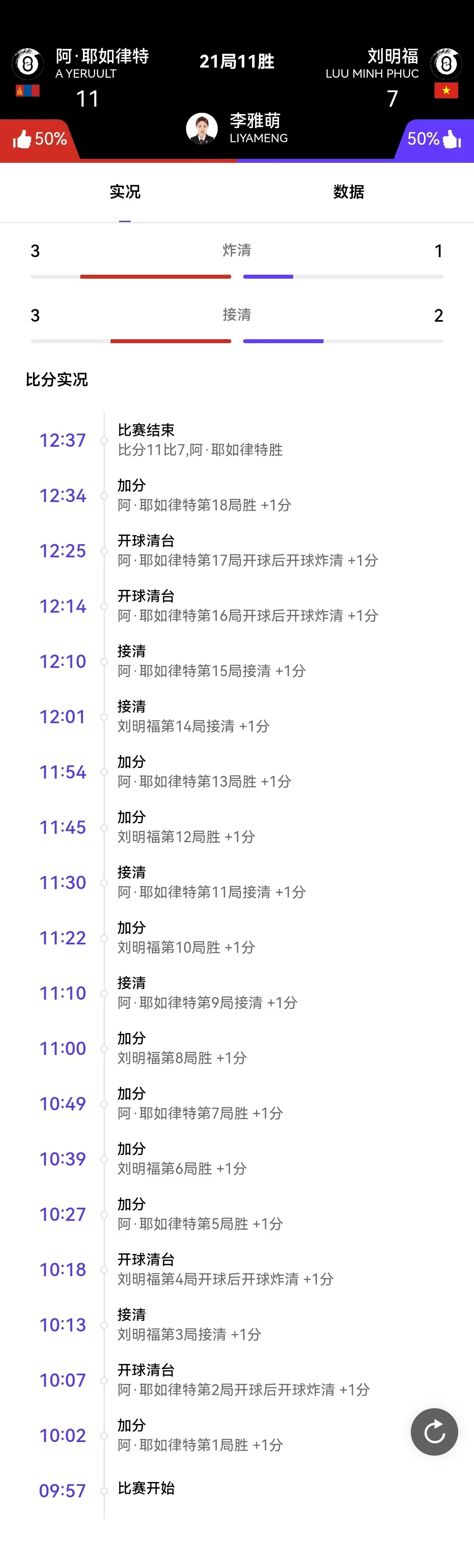This screenshot has width=474, height=1568.
Task: Select the 实况 tab
Action: [125, 192]
